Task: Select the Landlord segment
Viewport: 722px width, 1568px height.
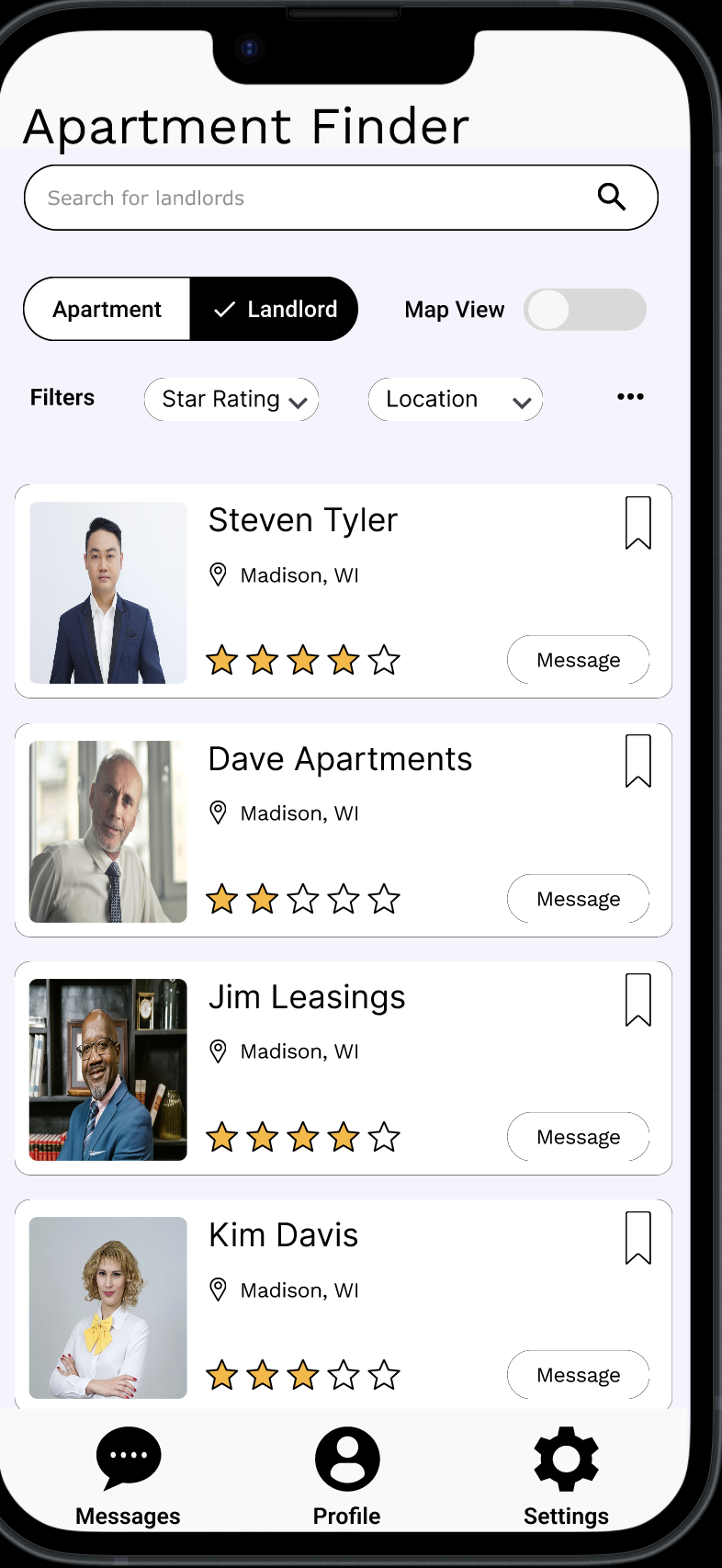Action: pos(275,310)
